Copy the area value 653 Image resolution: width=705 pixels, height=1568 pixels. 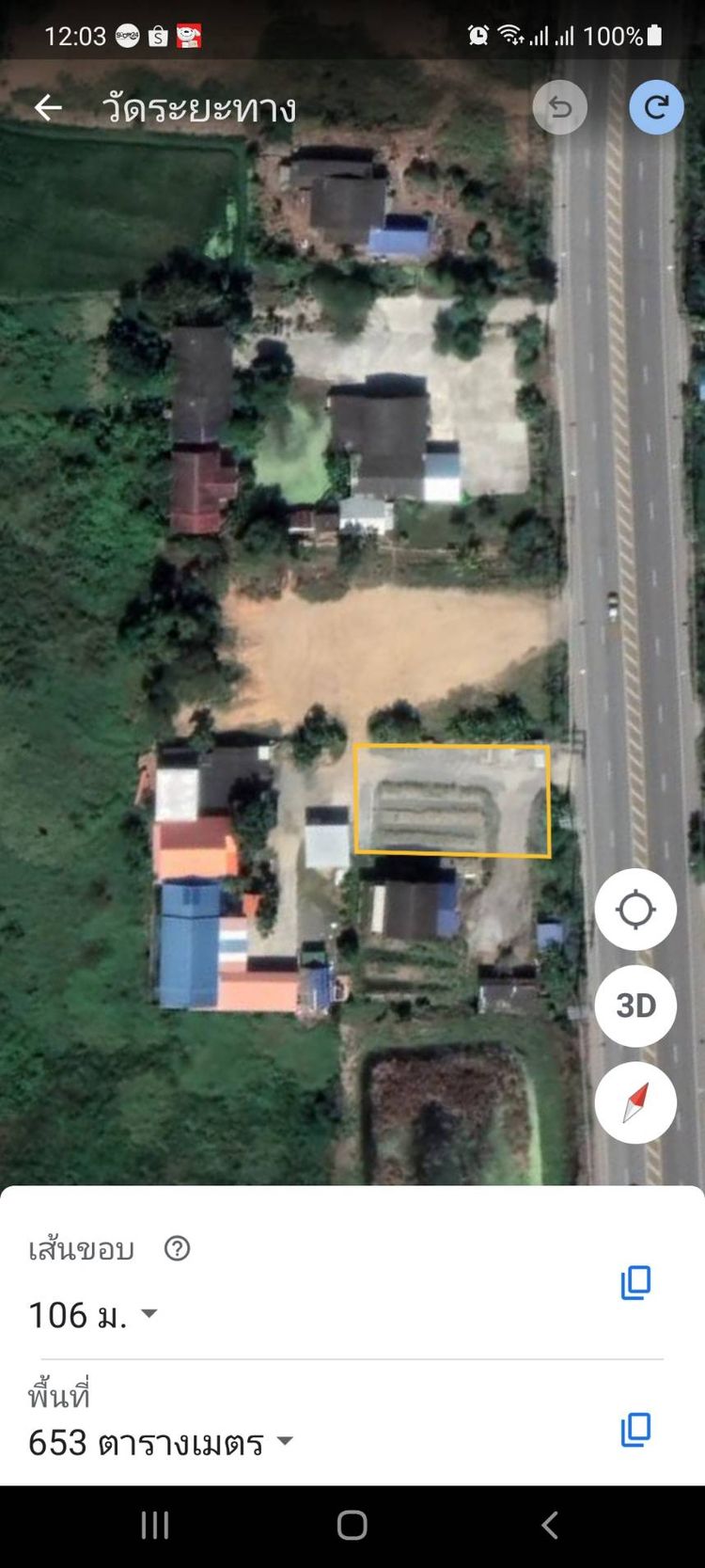pos(635,1430)
